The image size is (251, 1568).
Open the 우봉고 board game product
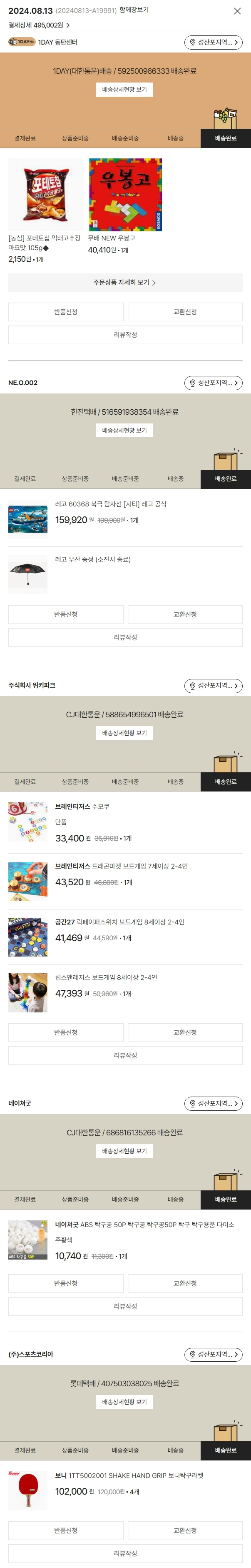click(x=125, y=195)
